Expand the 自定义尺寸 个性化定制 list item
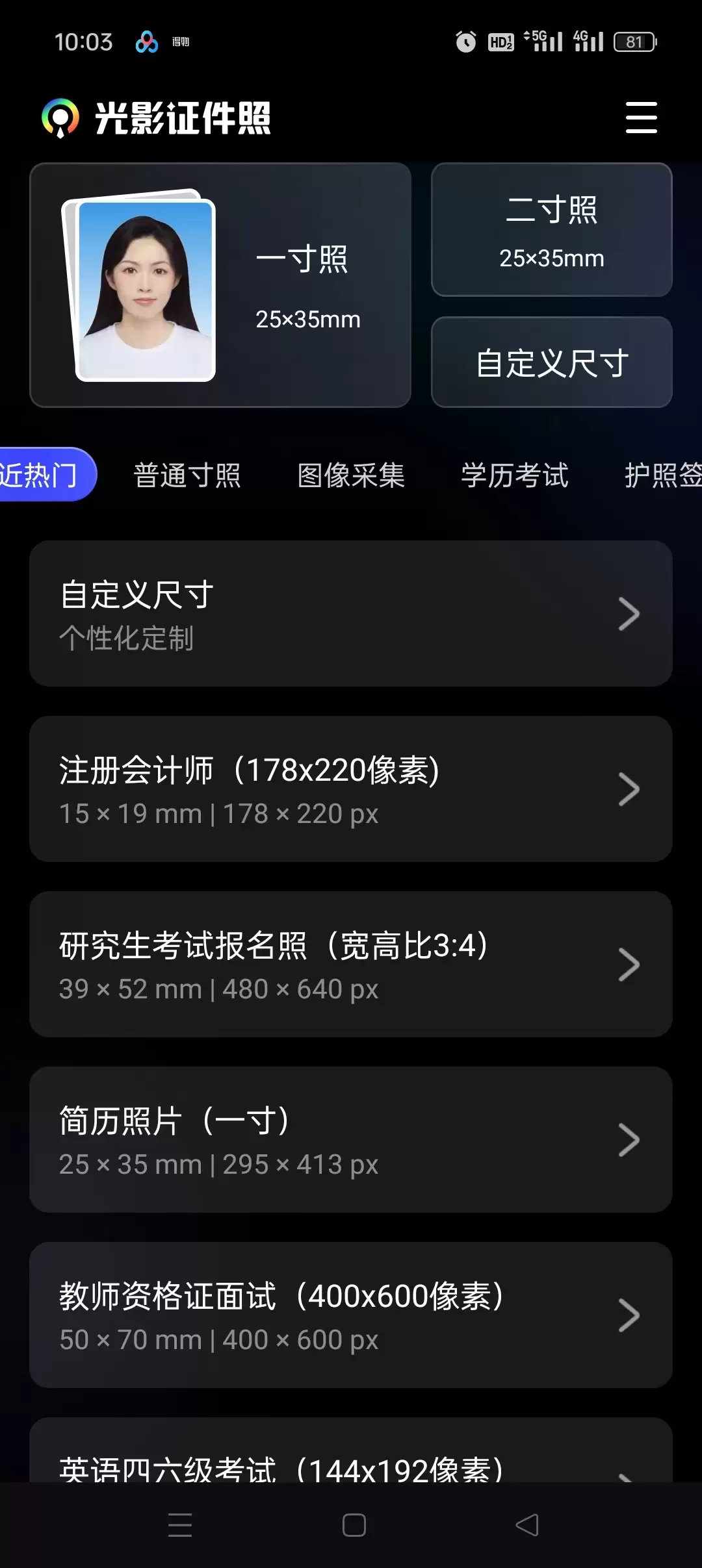The width and height of the screenshot is (702, 1568). tap(351, 613)
